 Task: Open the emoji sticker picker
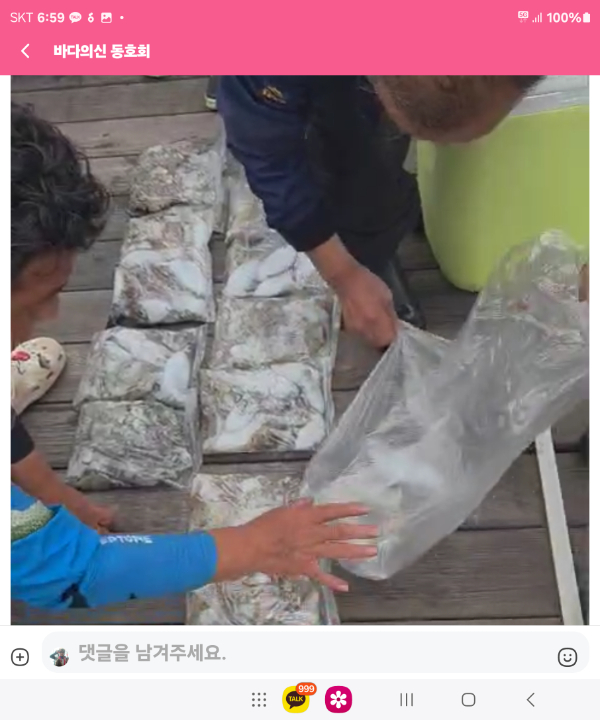[567, 657]
